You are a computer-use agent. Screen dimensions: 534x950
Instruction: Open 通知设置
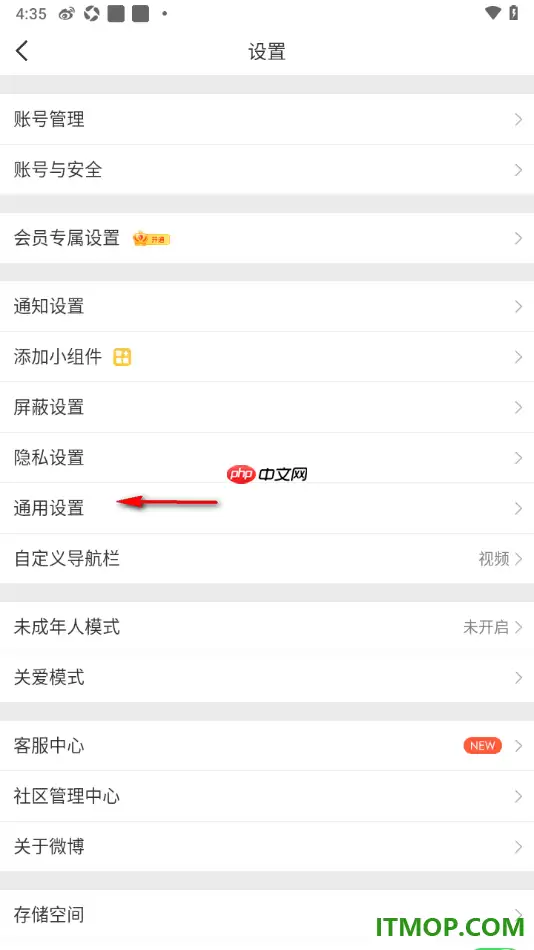point(267,307)
